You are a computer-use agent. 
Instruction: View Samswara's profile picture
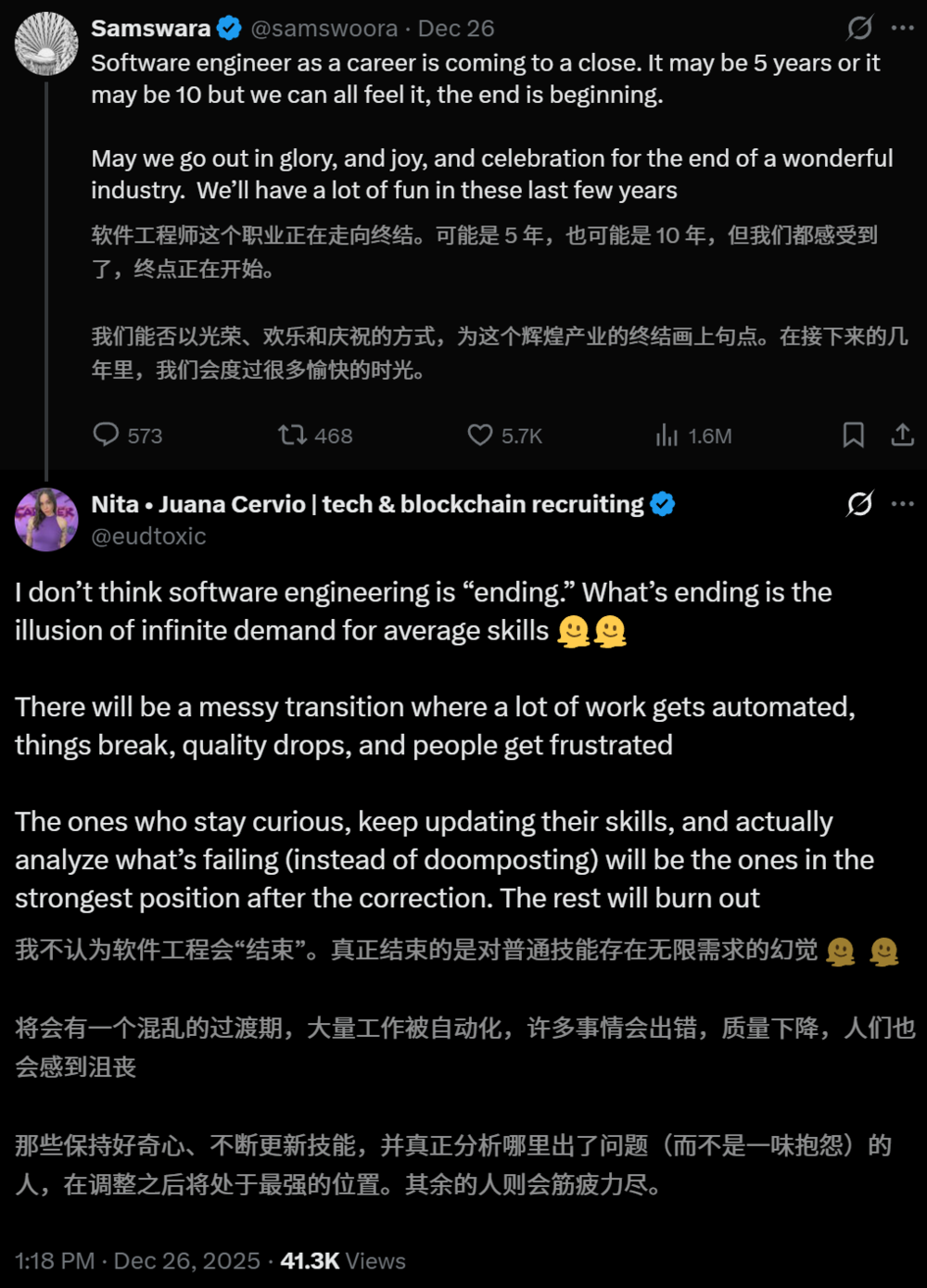(x=46, y=43)
